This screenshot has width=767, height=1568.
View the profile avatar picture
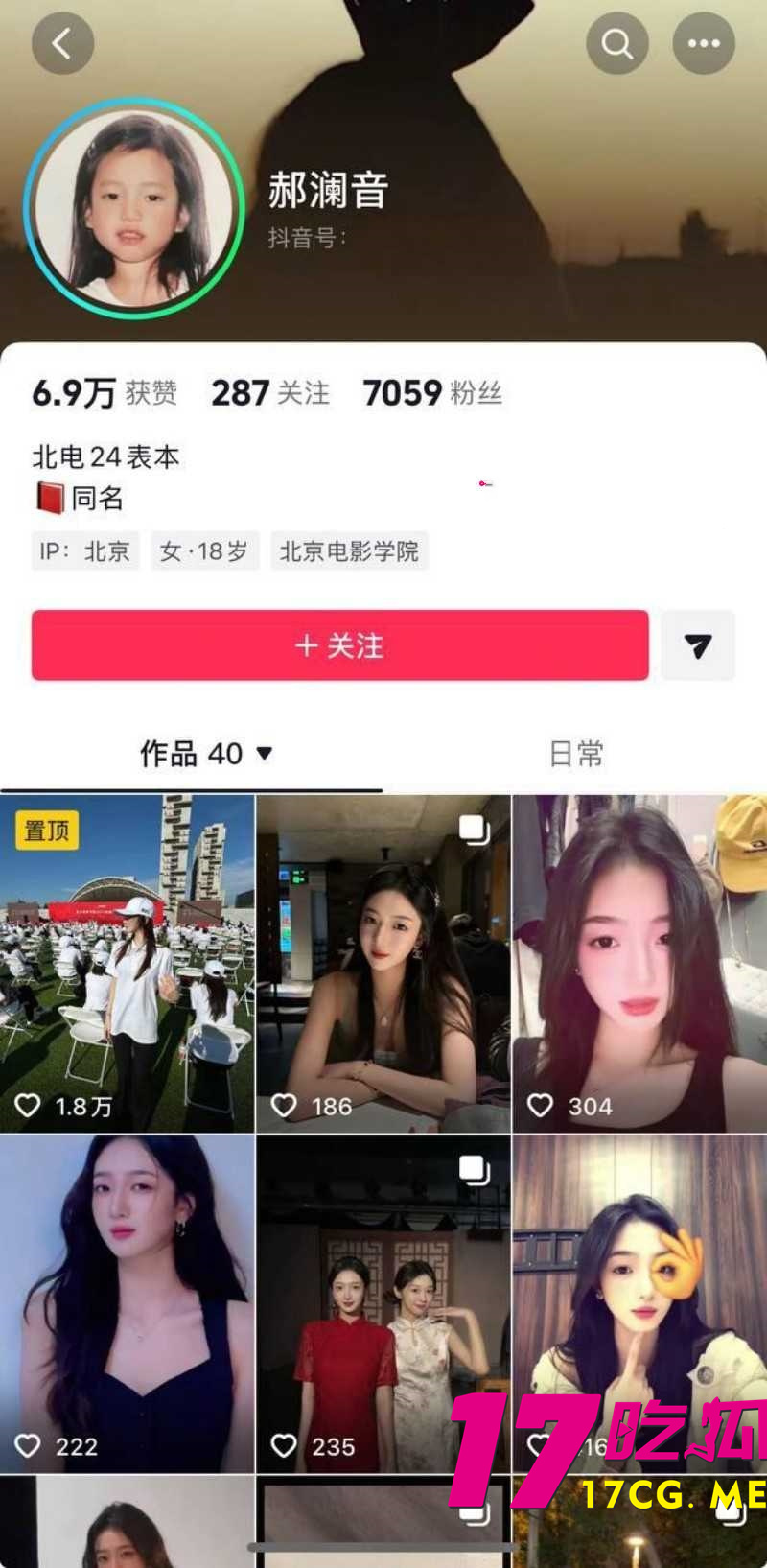[134, 208]
